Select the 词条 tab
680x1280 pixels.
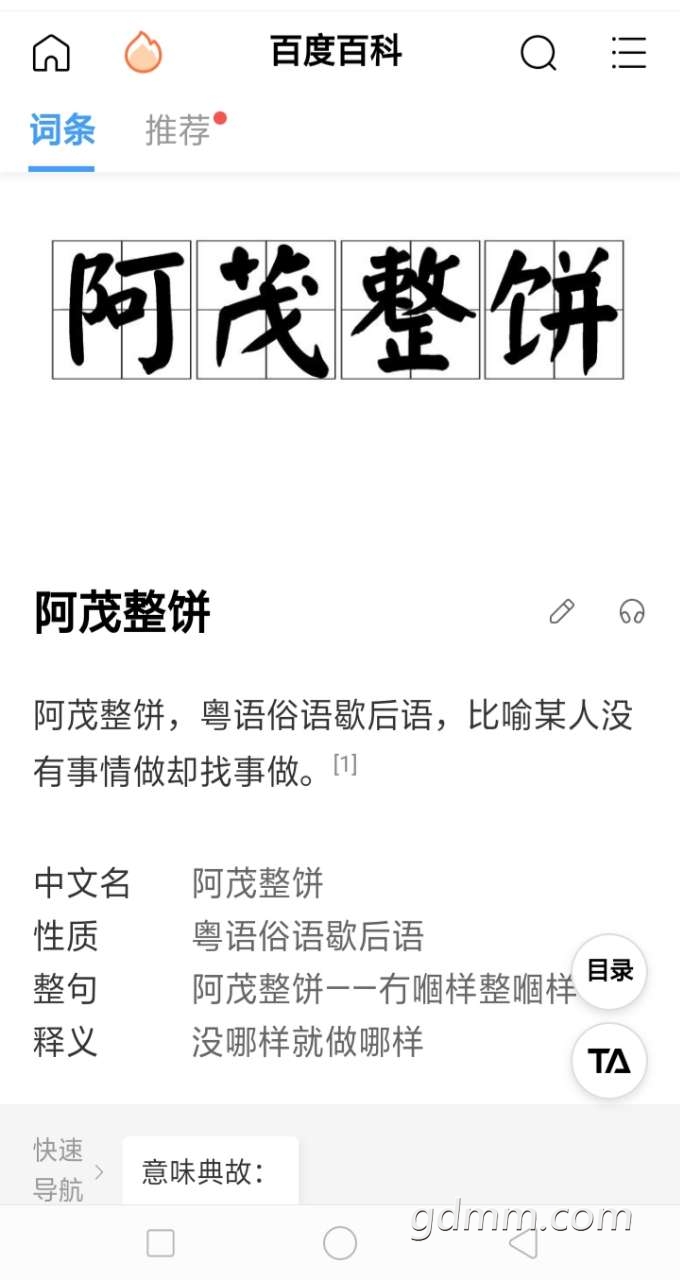point(61,130)
